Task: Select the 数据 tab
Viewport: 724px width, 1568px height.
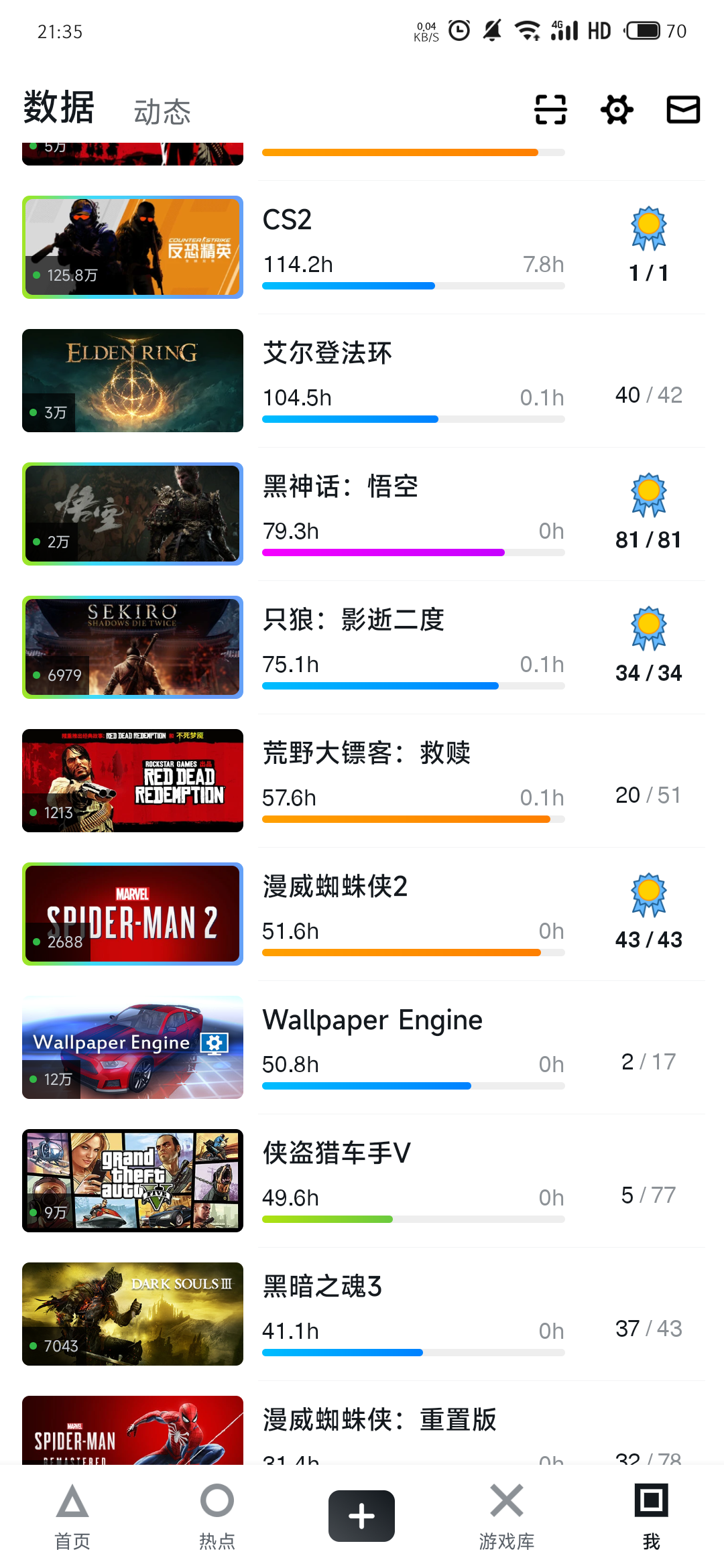Action: point(59,108)
